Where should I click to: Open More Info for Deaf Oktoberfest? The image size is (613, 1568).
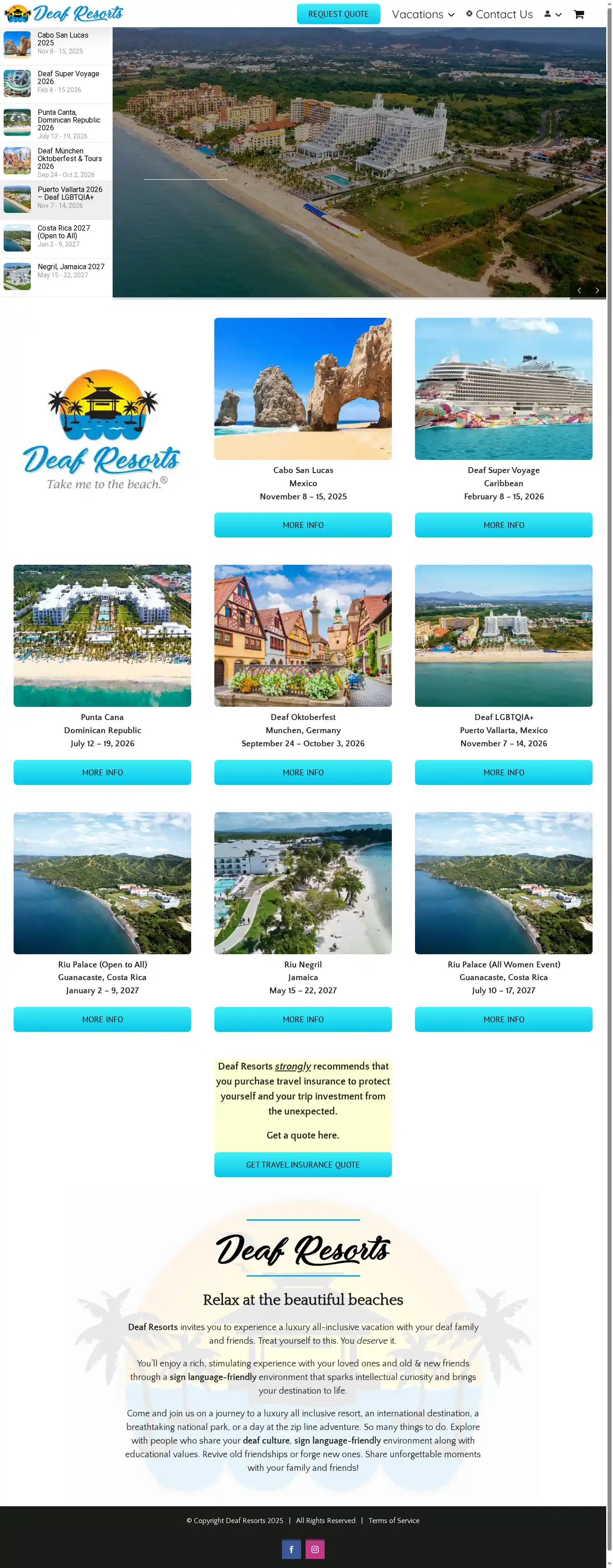pyautogui.click(x=302, y=772)
